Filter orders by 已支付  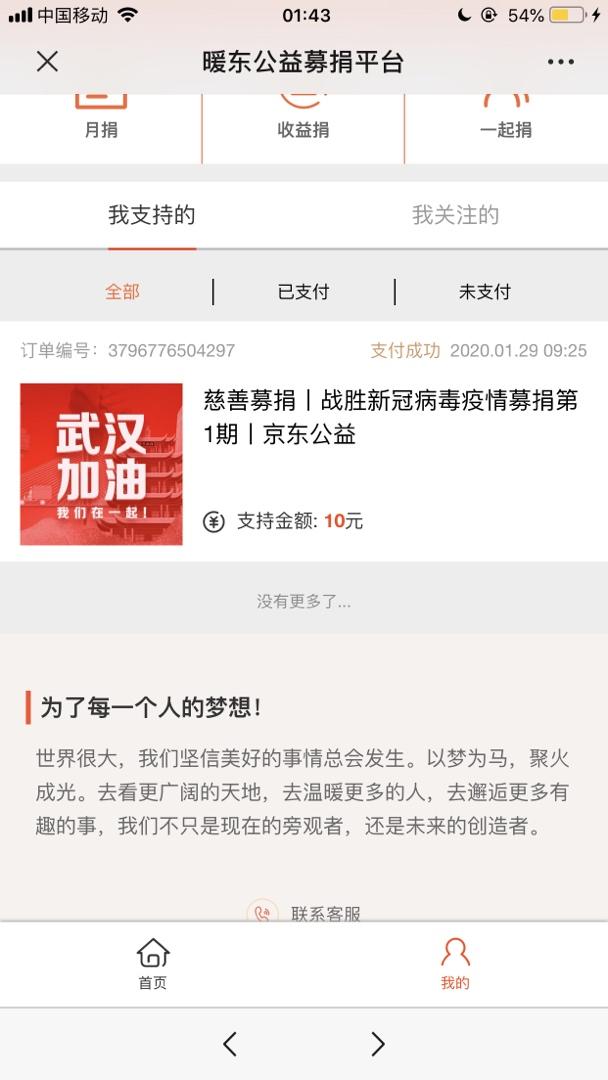click(x=303, y=292)
